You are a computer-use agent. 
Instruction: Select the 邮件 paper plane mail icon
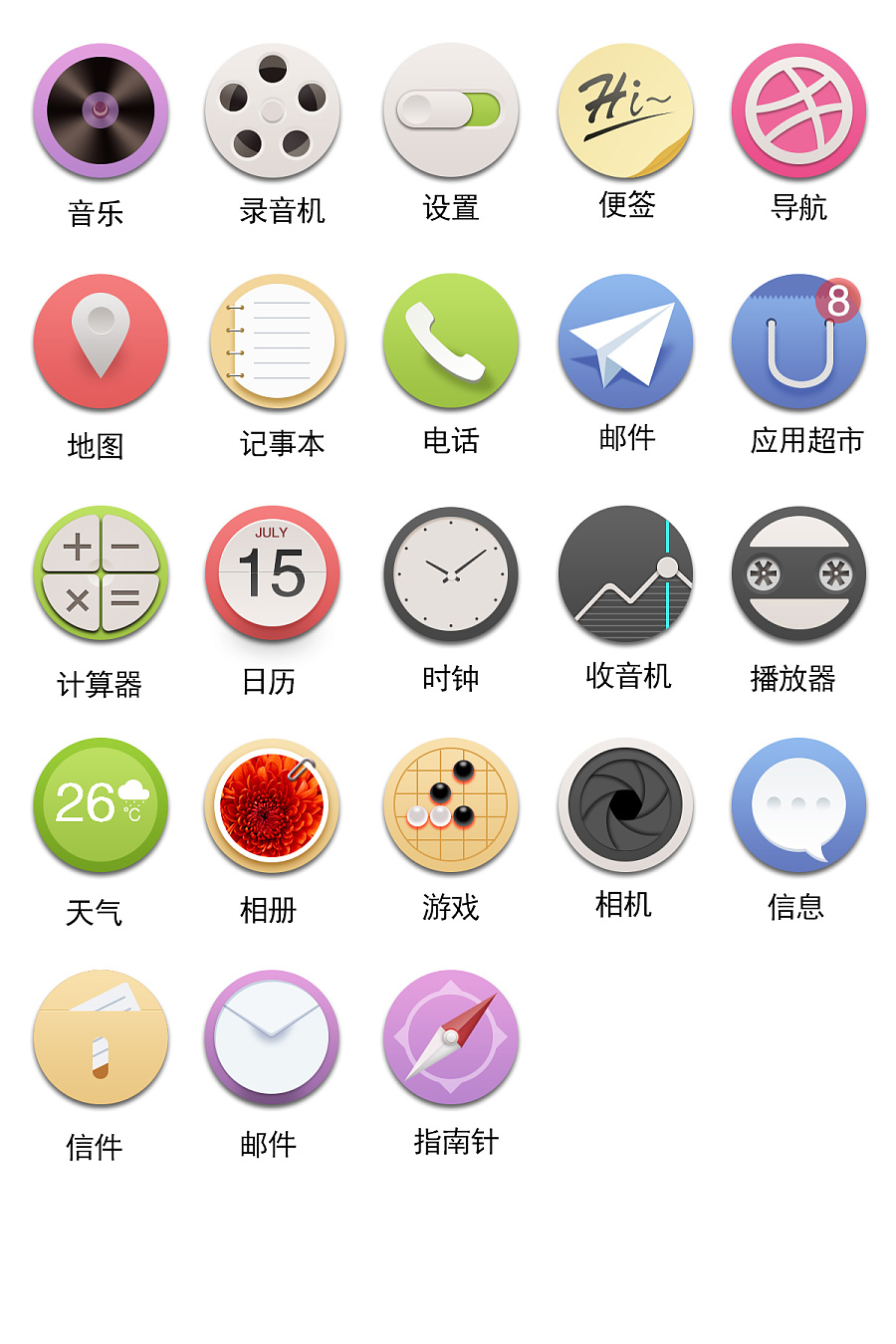point(625,343)
